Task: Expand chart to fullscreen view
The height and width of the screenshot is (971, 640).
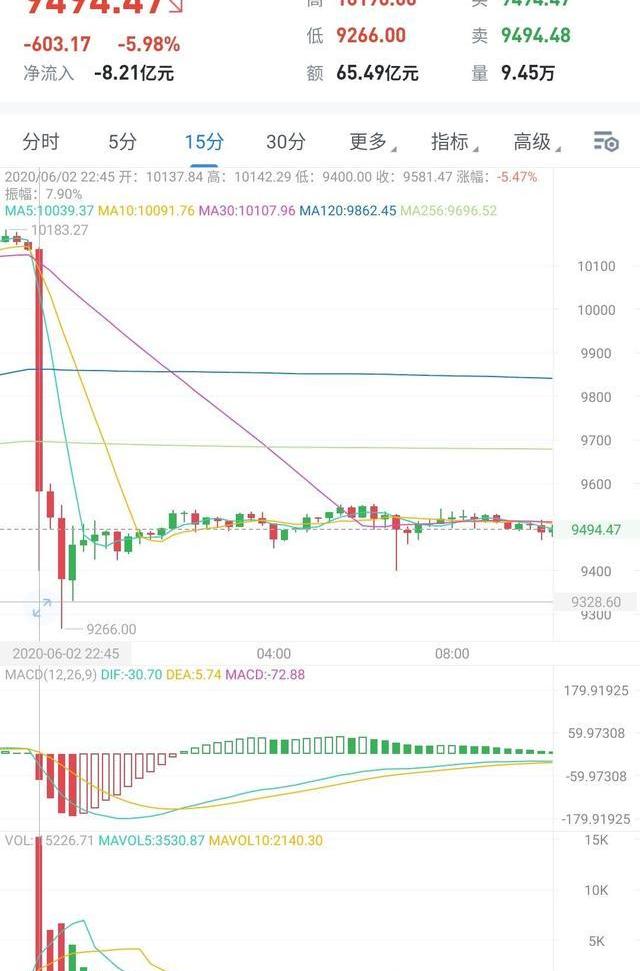Action: tap(42, 607)
